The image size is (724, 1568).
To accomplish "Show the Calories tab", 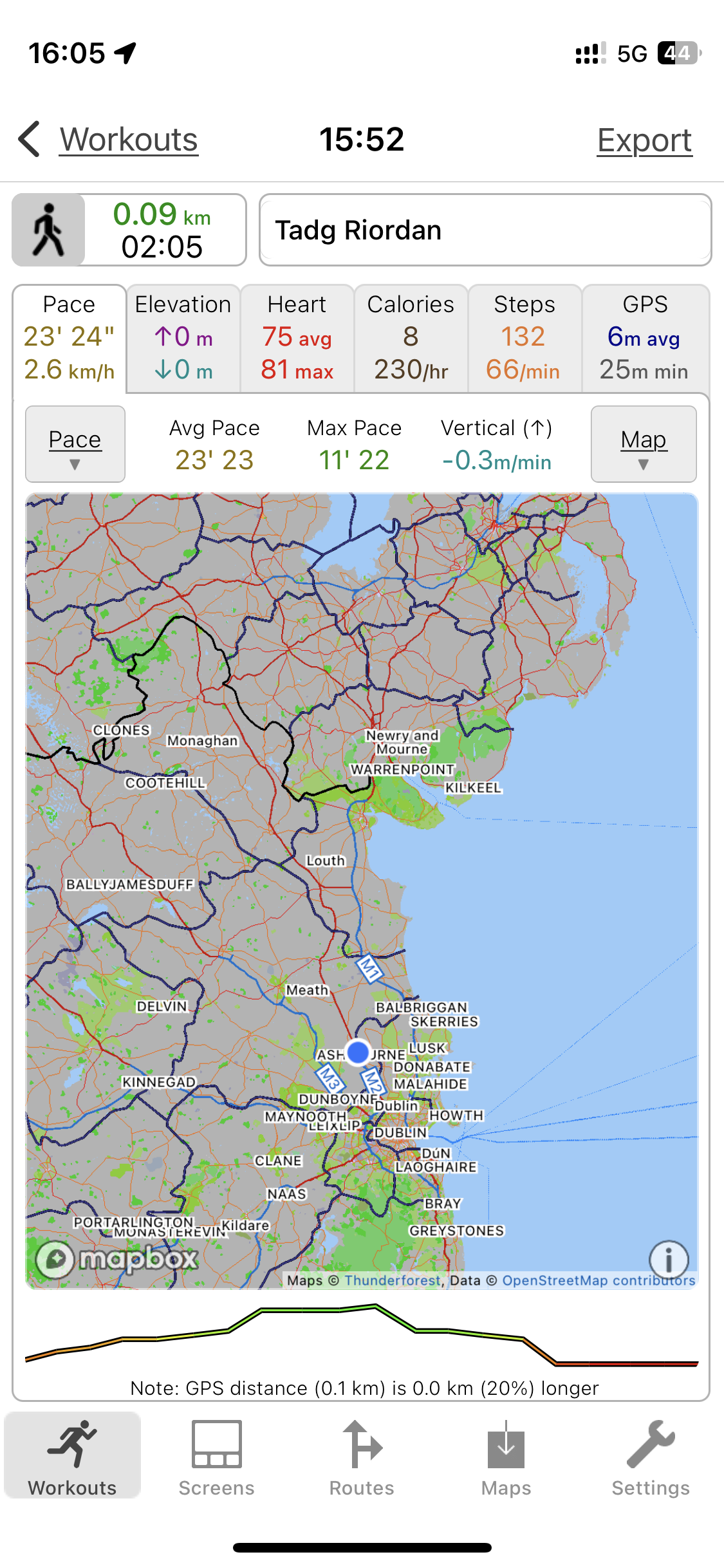I will coord(411,338).
